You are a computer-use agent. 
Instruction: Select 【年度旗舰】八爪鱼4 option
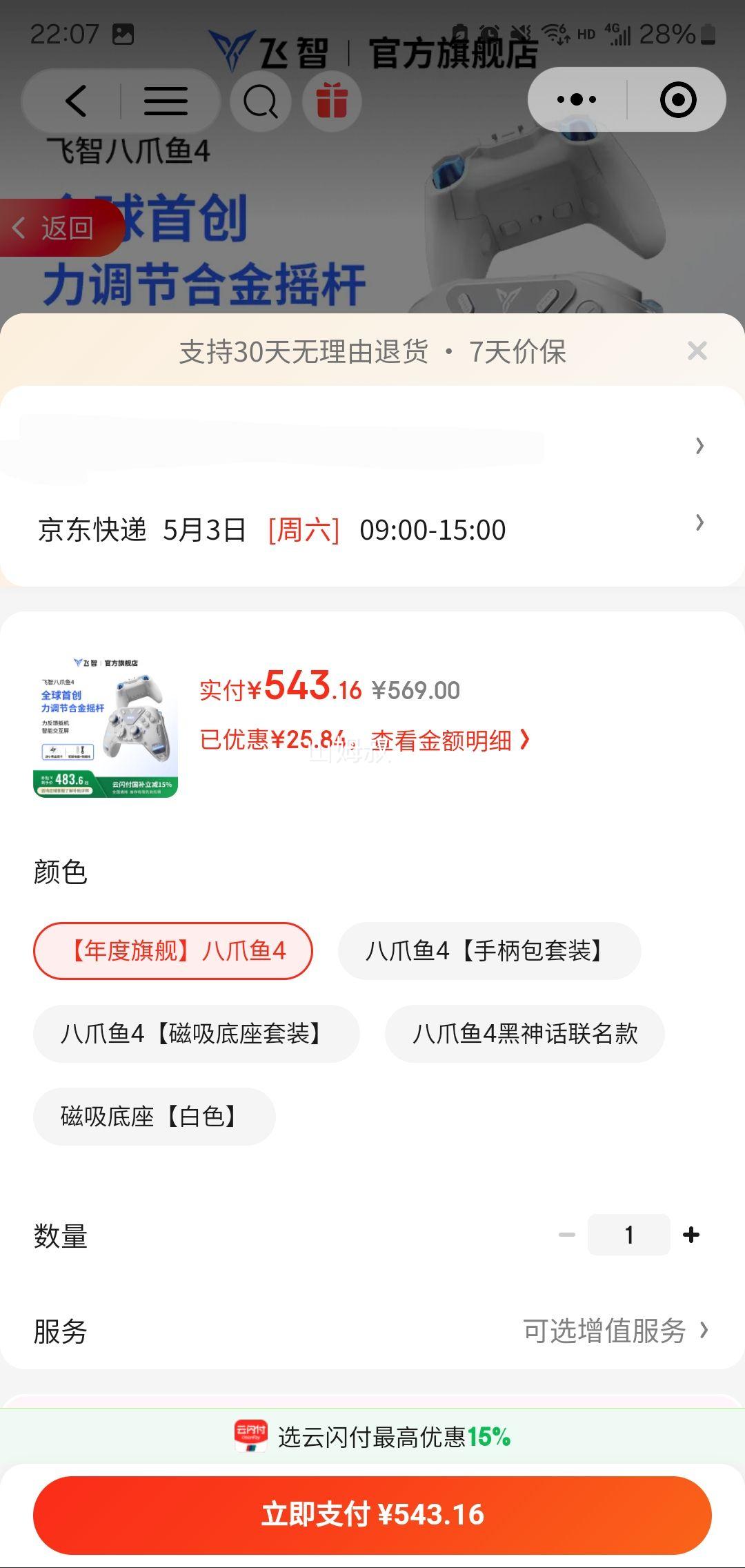coord(173,950)
